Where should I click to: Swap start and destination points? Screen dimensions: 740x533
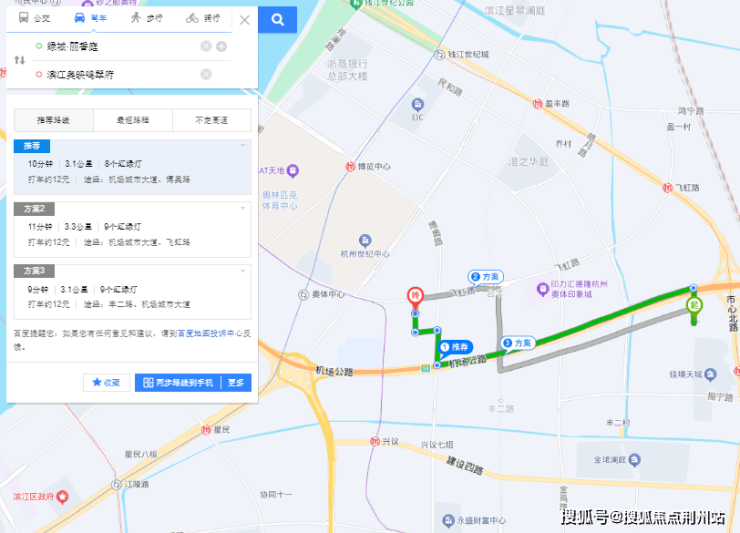[x=19, y=60]
